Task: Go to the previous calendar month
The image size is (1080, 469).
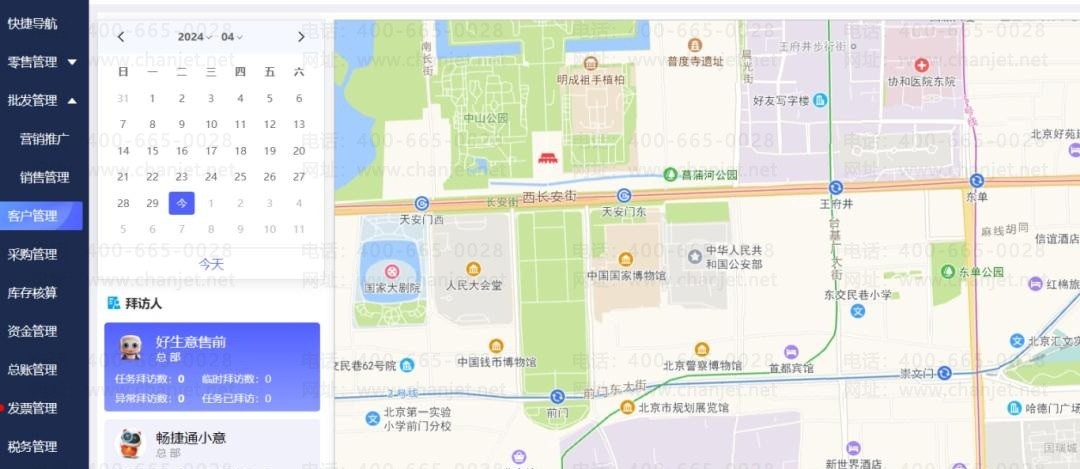Action: (121, 37)
